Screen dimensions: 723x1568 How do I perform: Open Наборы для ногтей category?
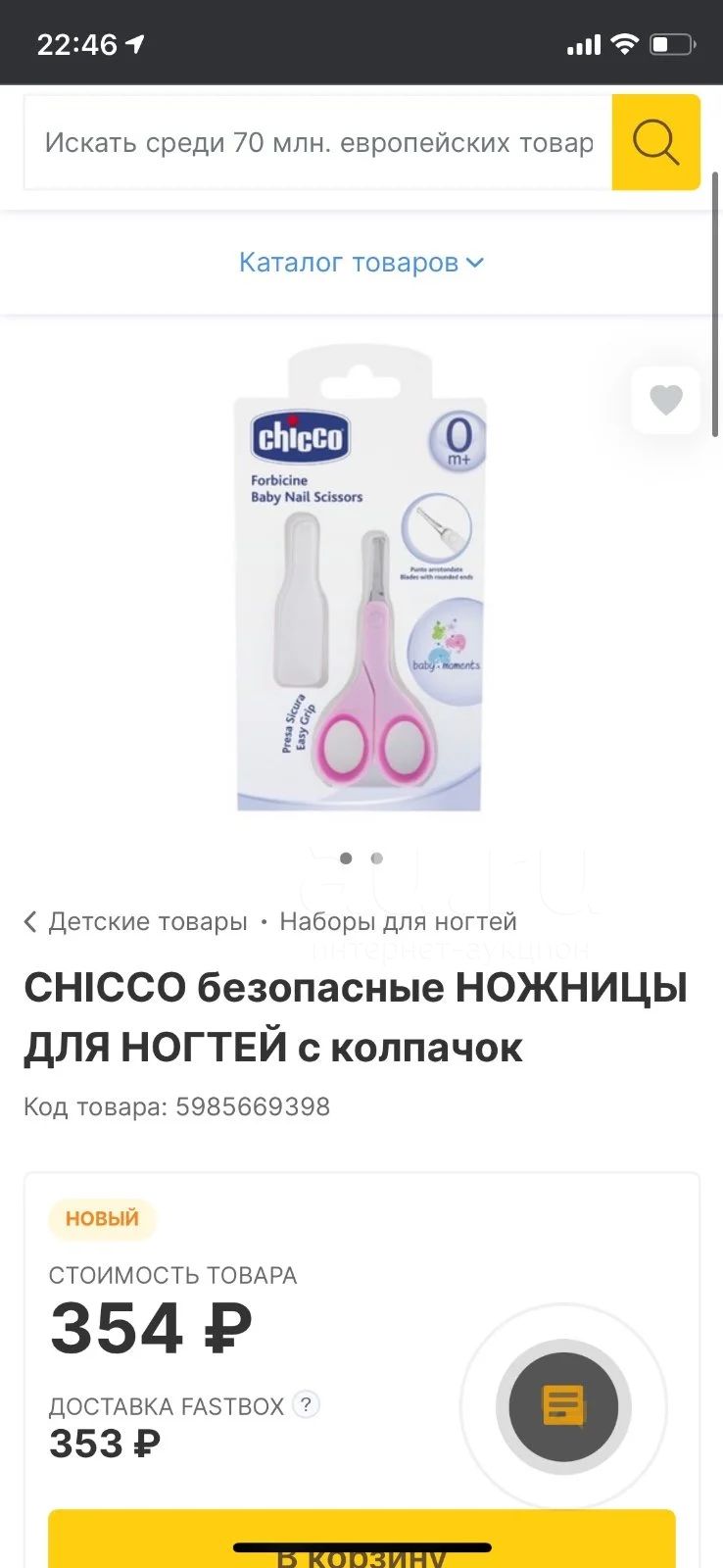tap(398, 921)
